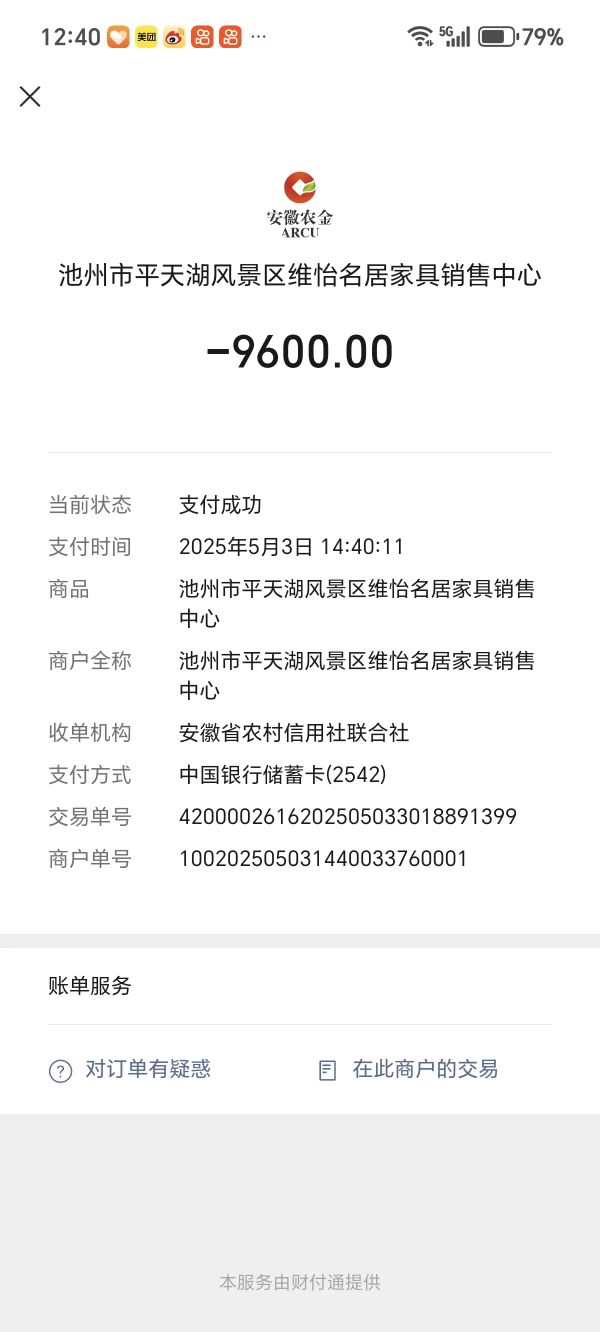The height and width of the screenshot is (1332, 600).
Task: Open 对订单有疑惑 help option
Action: point(130,1069)
